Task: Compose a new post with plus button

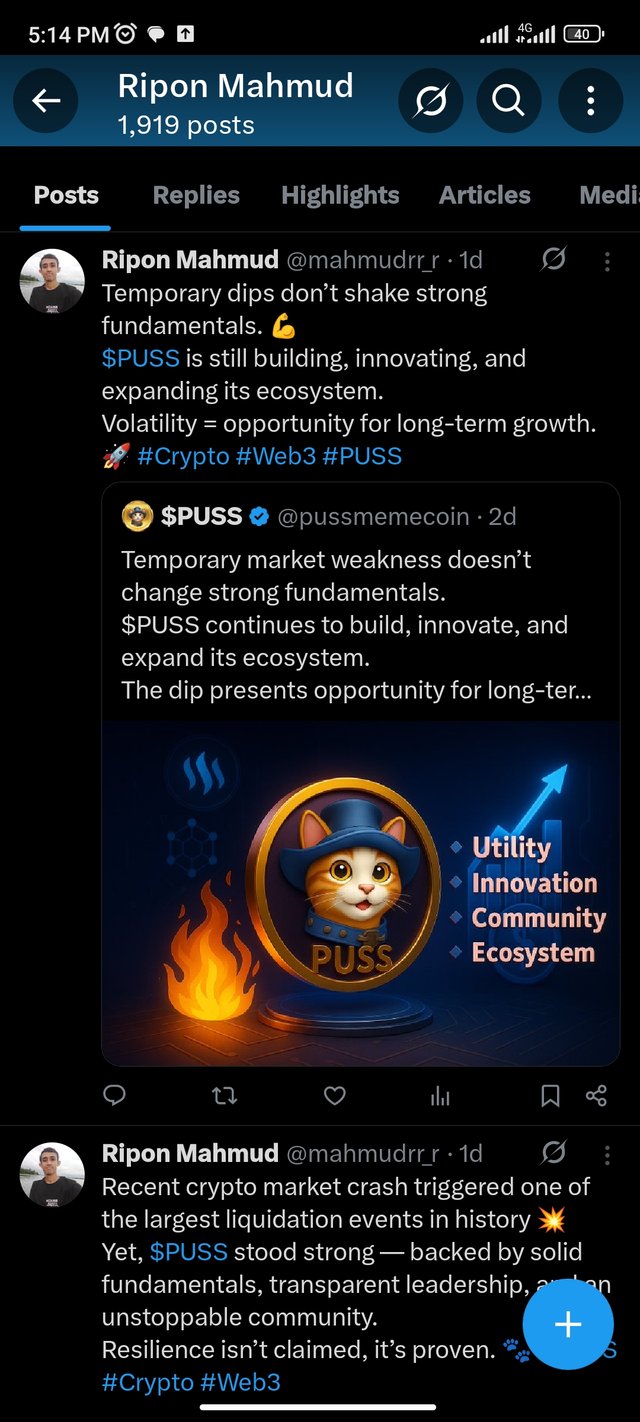Action: click(568, 1325)
